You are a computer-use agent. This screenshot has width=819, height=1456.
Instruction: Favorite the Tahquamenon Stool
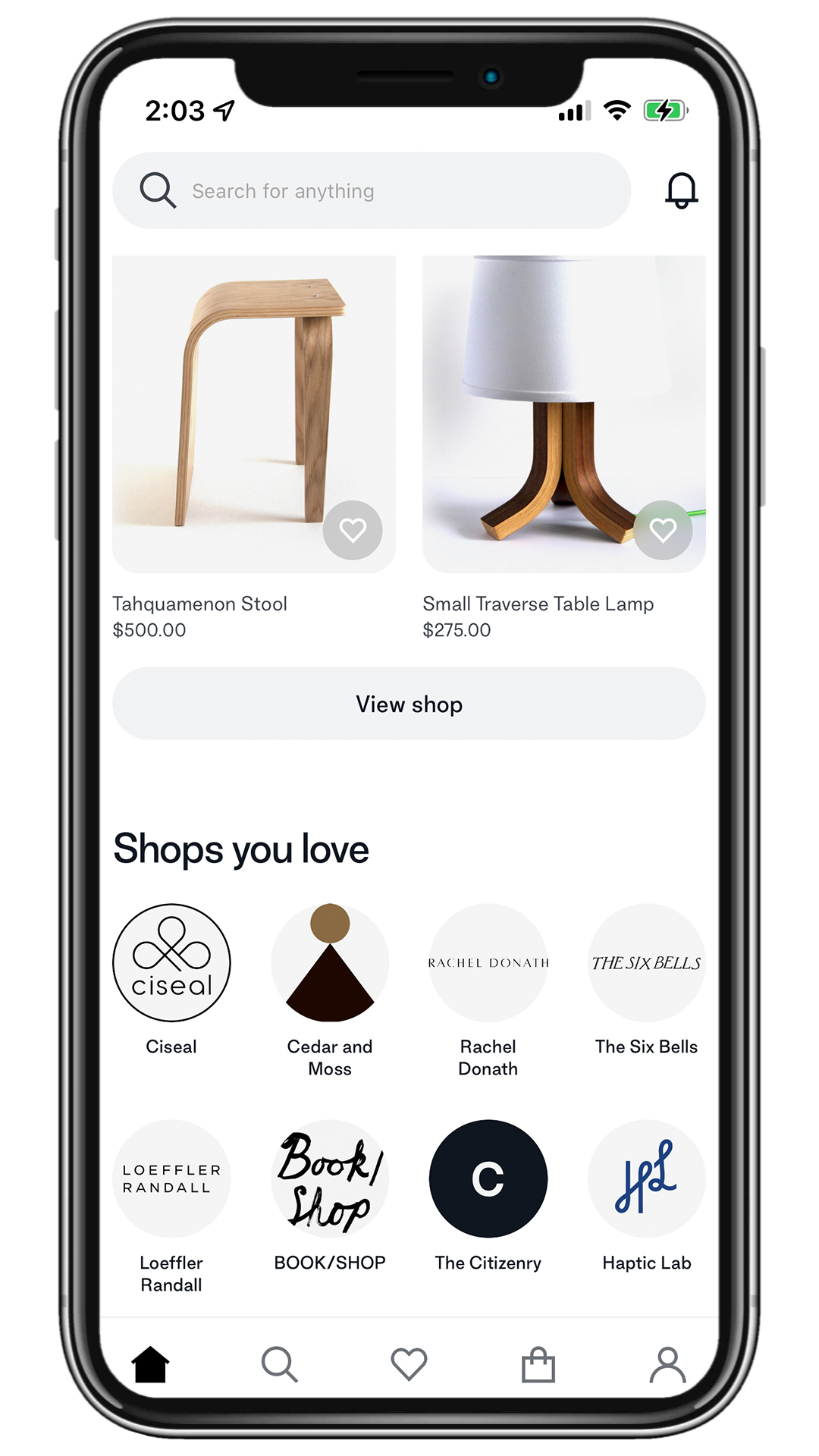pos(353,530)
